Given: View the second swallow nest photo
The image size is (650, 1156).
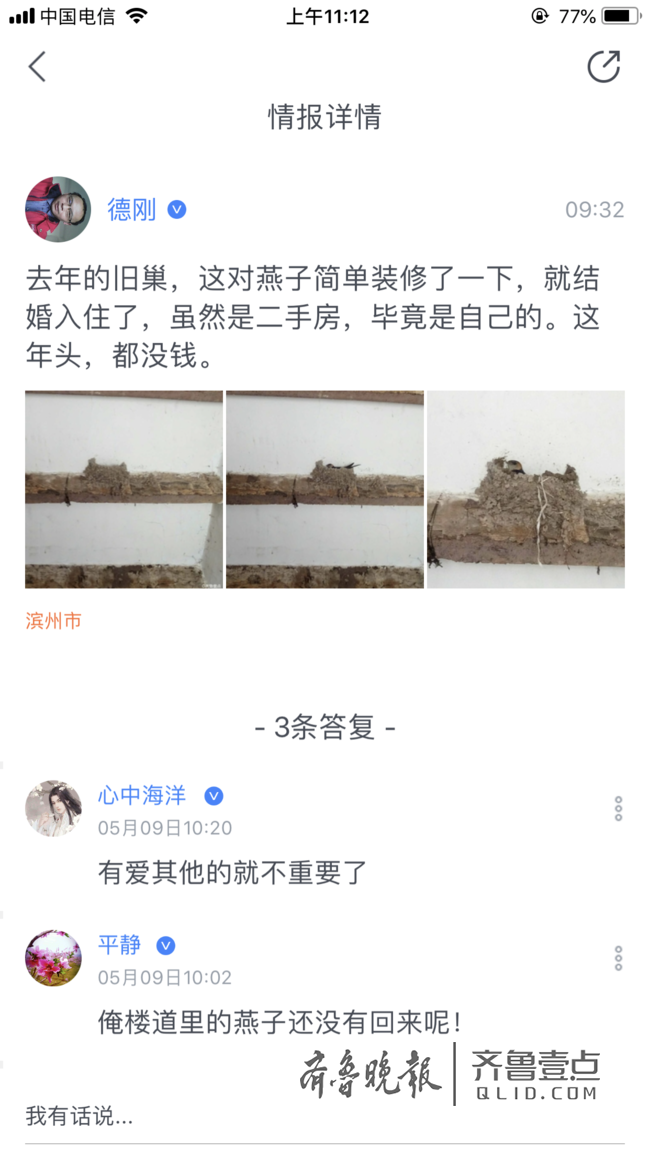Looking at the screenshot, I should click(x=325, y=489).
